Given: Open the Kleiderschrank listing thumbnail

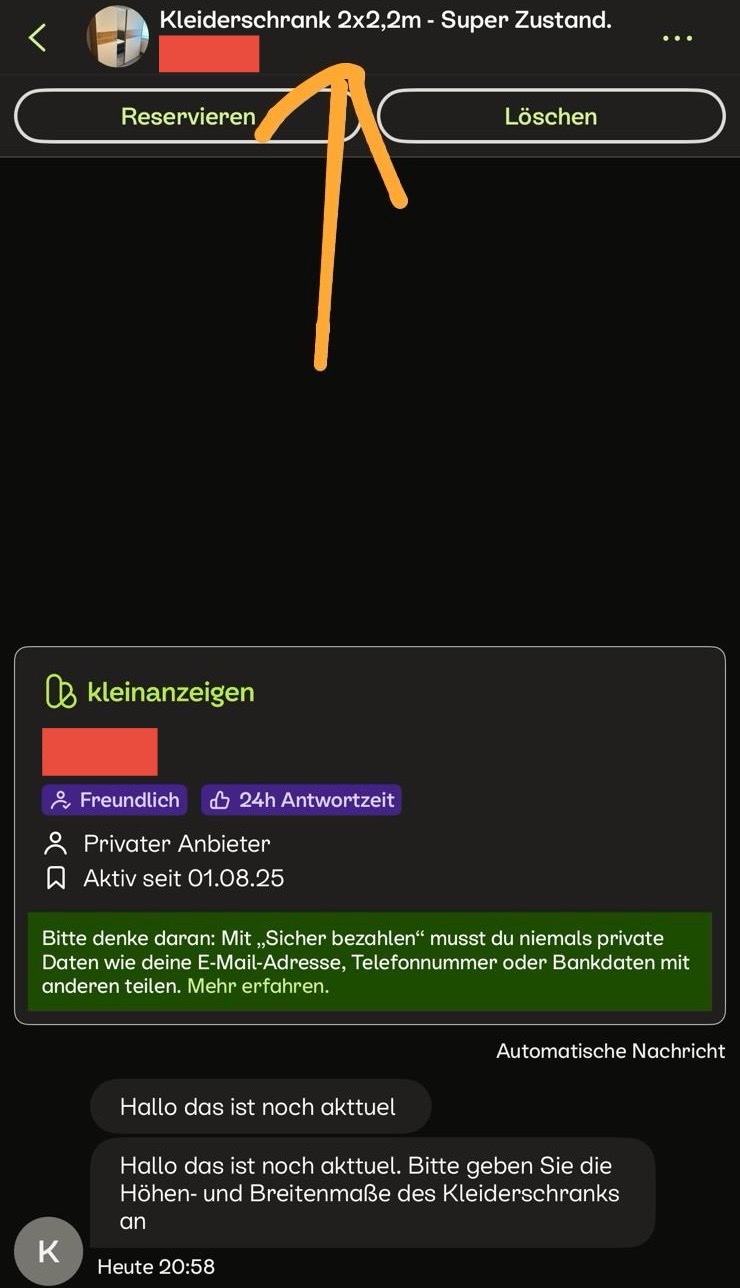Looking at the screenshot, I should coord(118,38).
